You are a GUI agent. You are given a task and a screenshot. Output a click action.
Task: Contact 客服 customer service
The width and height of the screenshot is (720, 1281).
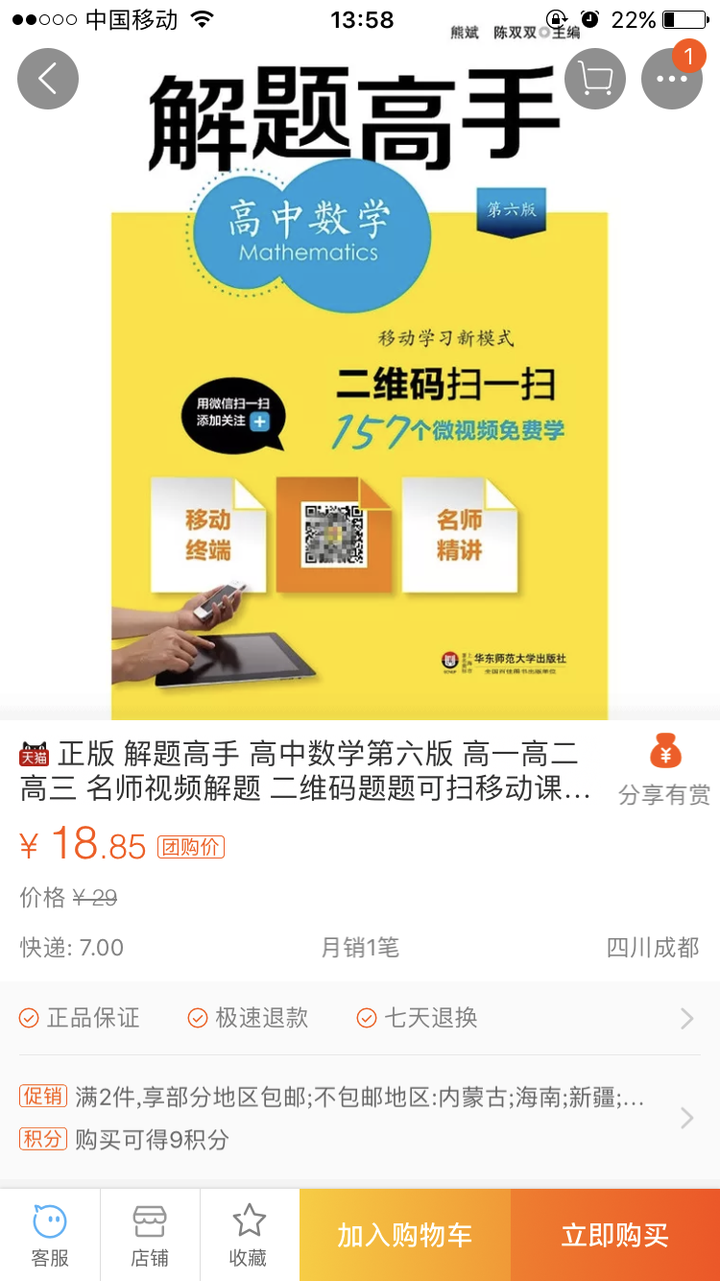(x=50, y=1235)
